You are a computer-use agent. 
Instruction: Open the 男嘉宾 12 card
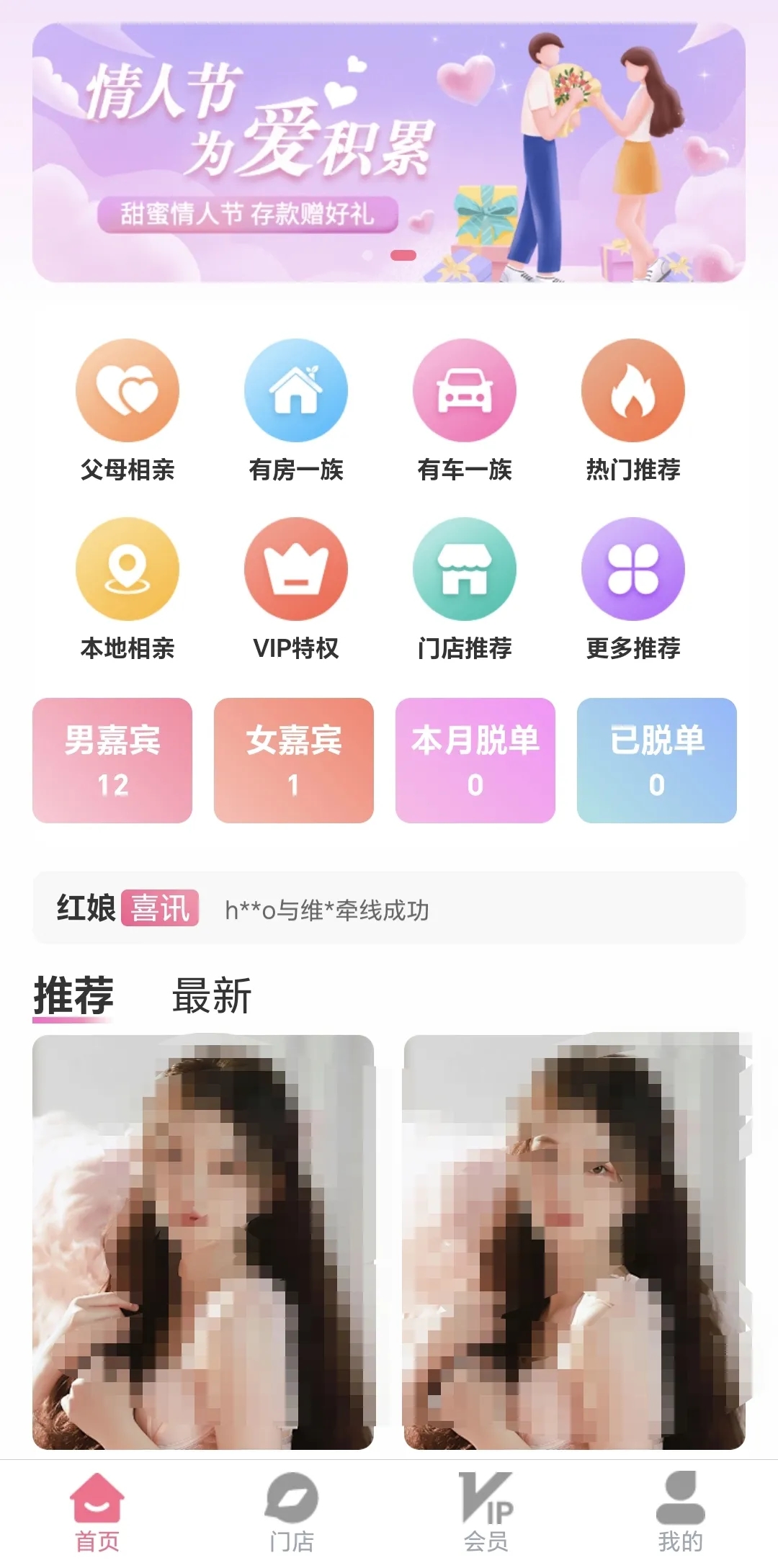point(112,761)
